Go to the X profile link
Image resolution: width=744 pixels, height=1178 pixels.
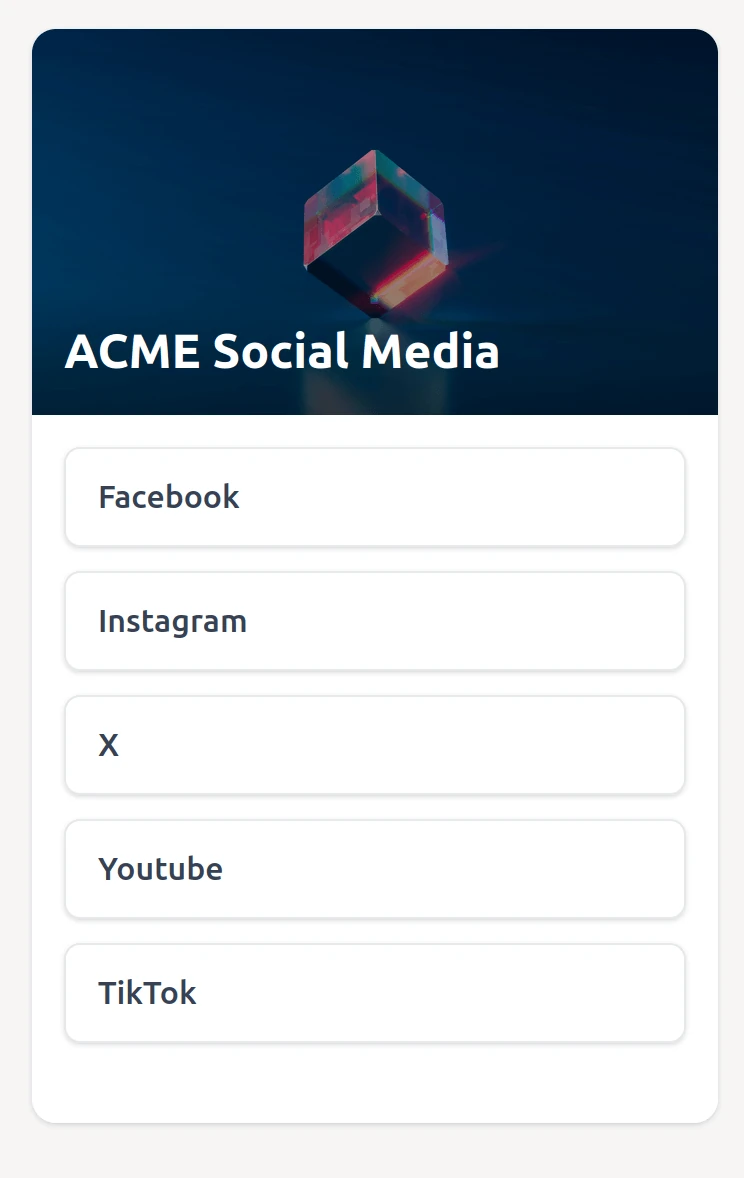374,745
